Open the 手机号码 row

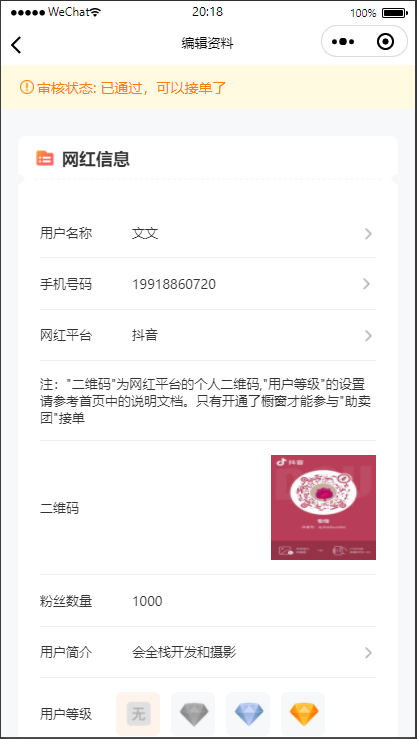[208, 284]
